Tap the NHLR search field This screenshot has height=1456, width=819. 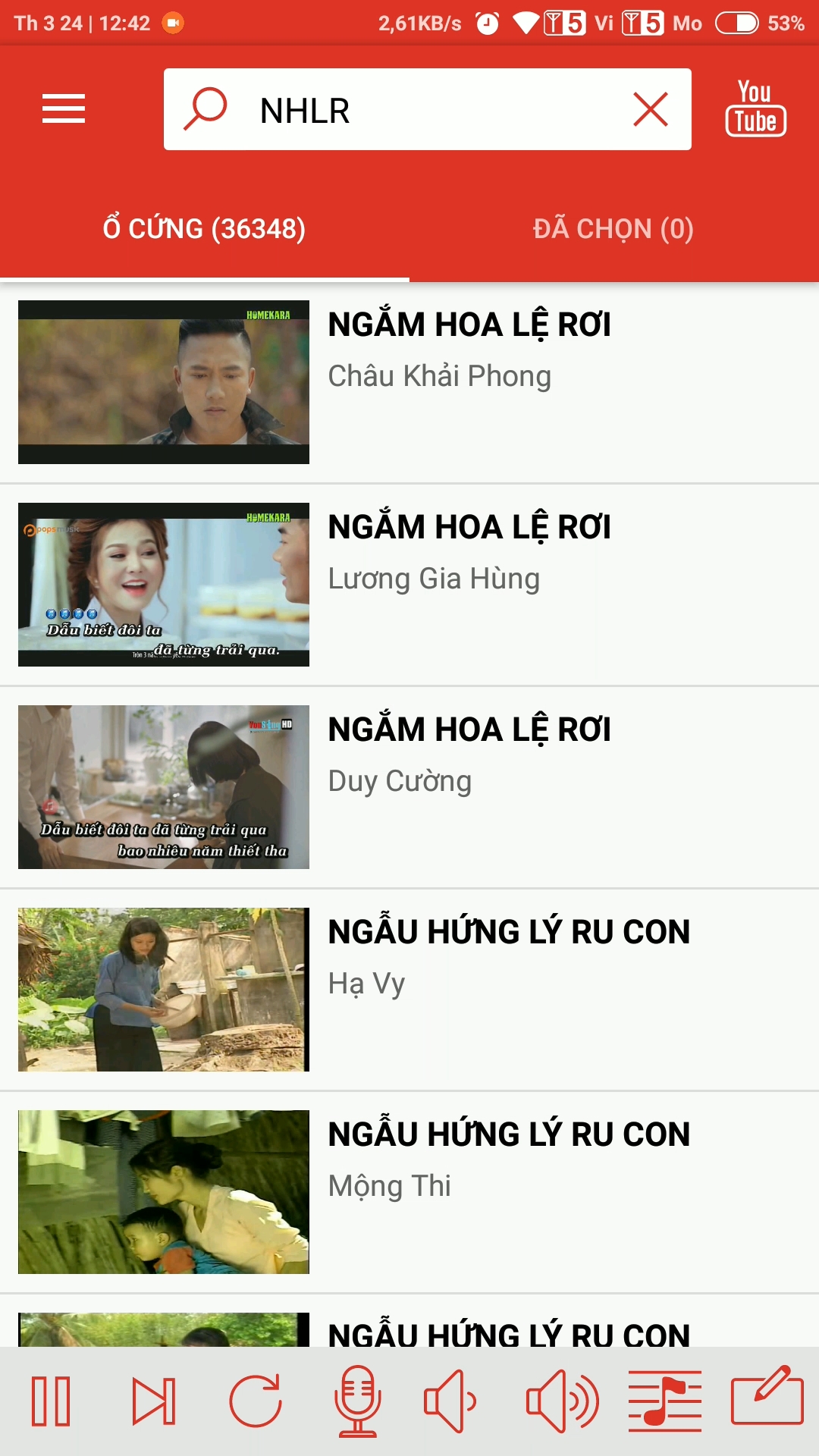[425, 110]
